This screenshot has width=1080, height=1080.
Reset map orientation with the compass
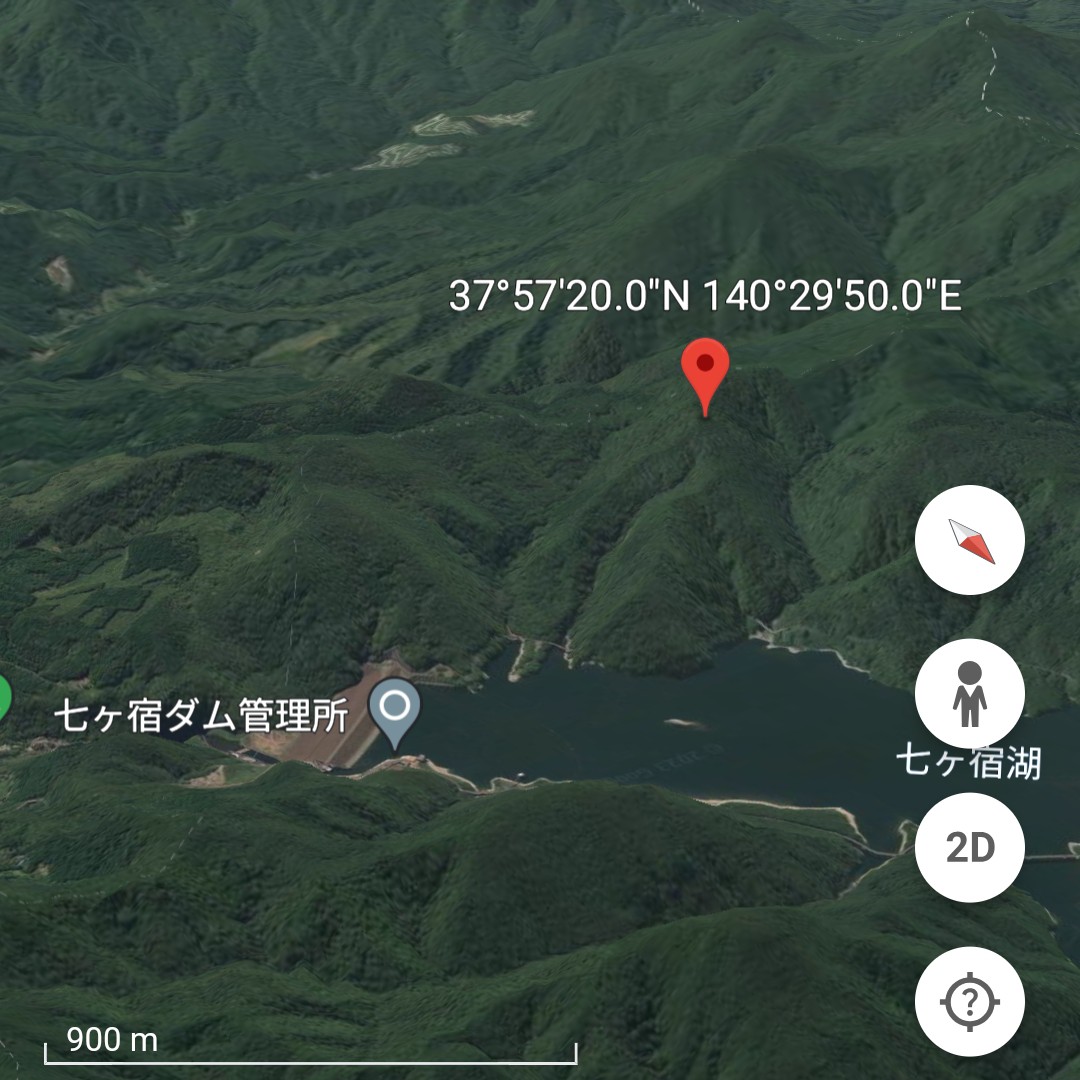pyautogui.click(x=969, y=540)
